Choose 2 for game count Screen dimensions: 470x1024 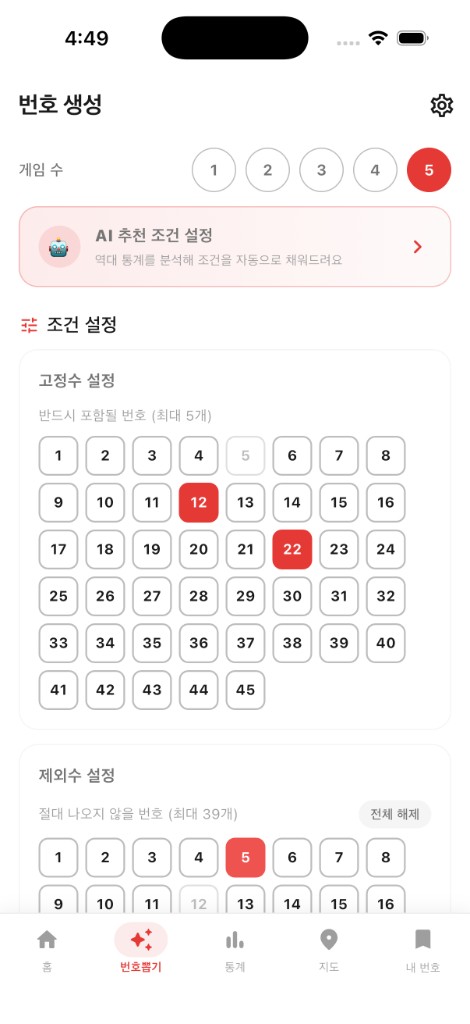click(268, 170)
